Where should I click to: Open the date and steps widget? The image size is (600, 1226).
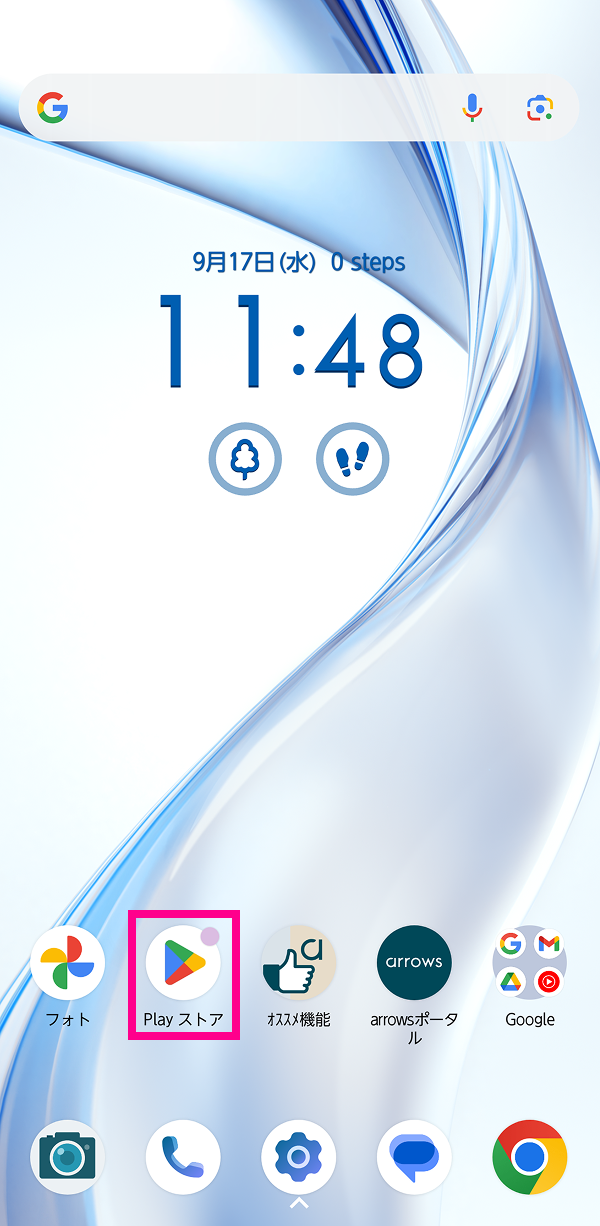click(298, 262)
